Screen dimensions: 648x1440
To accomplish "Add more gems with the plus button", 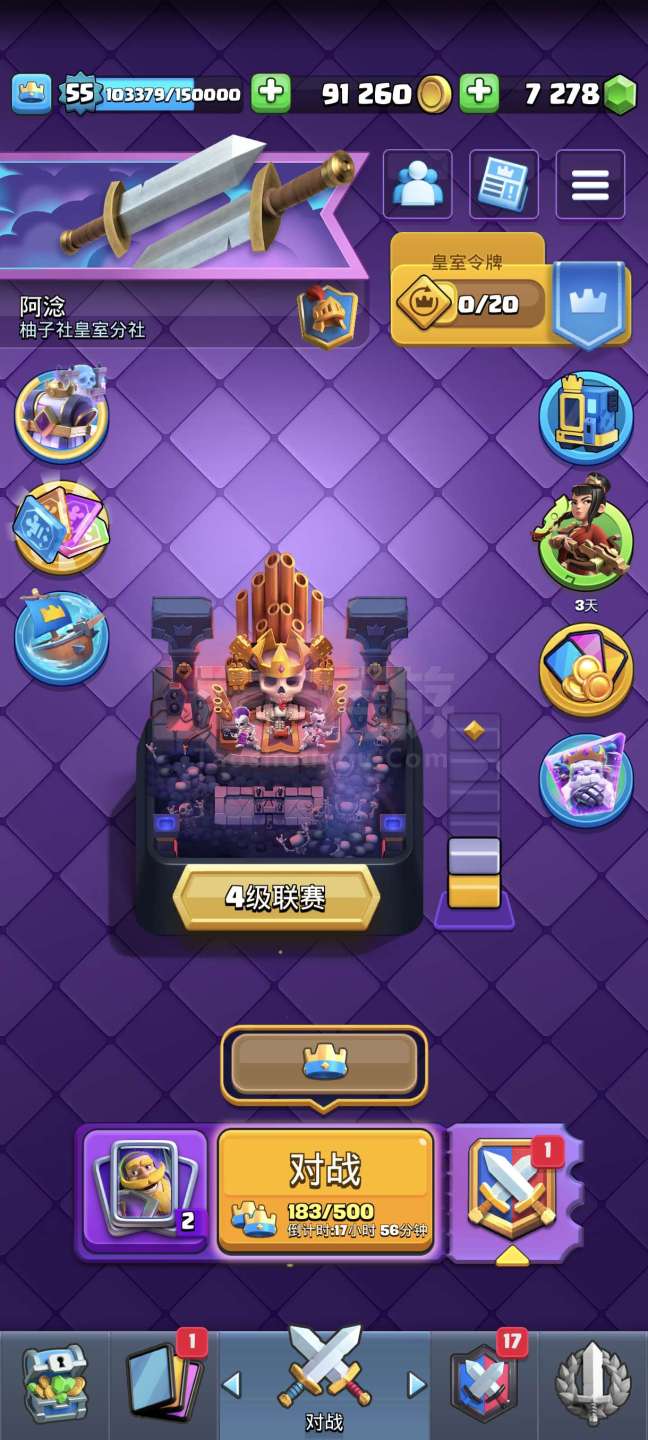I will 479,93.
